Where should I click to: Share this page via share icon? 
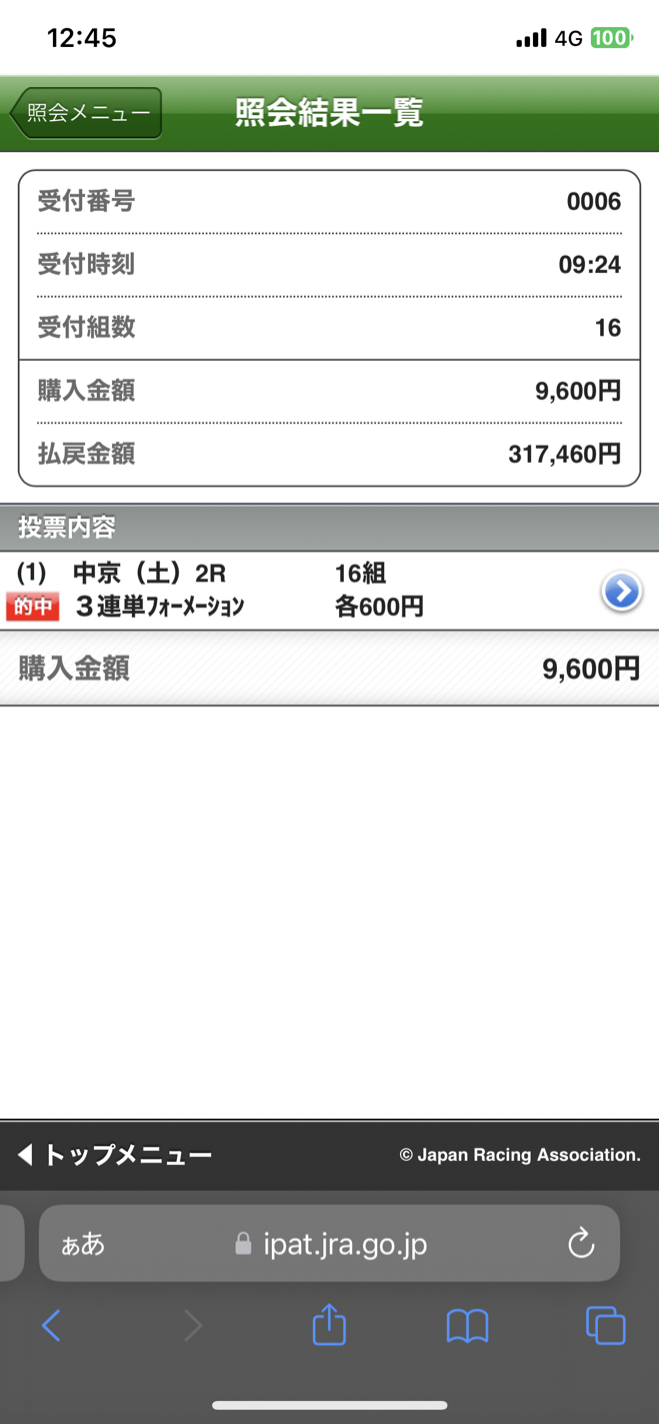click(329, 1324)
